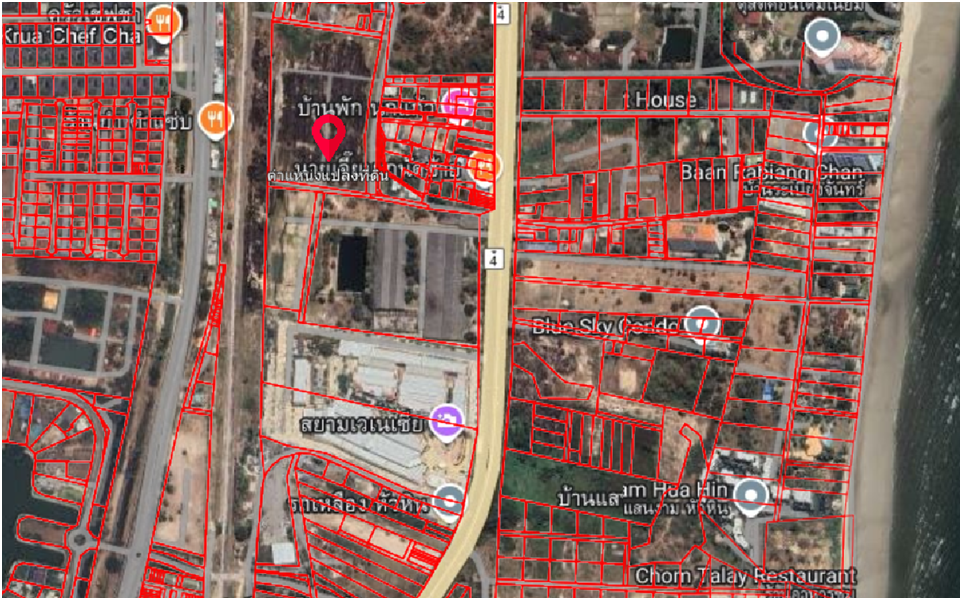Select the purple สยามเวเนเซีย marker
This screenshot has height=600, width=962.
446,421
